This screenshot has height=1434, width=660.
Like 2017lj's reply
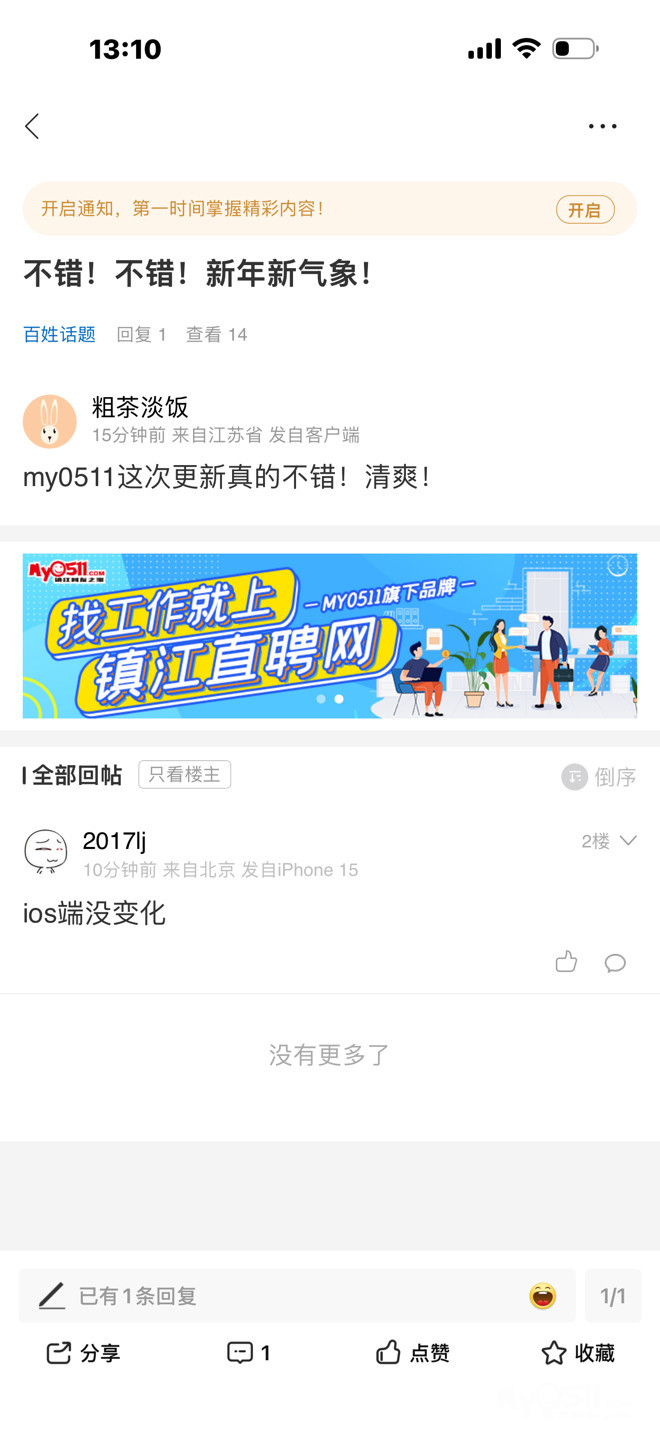(566, 962)
